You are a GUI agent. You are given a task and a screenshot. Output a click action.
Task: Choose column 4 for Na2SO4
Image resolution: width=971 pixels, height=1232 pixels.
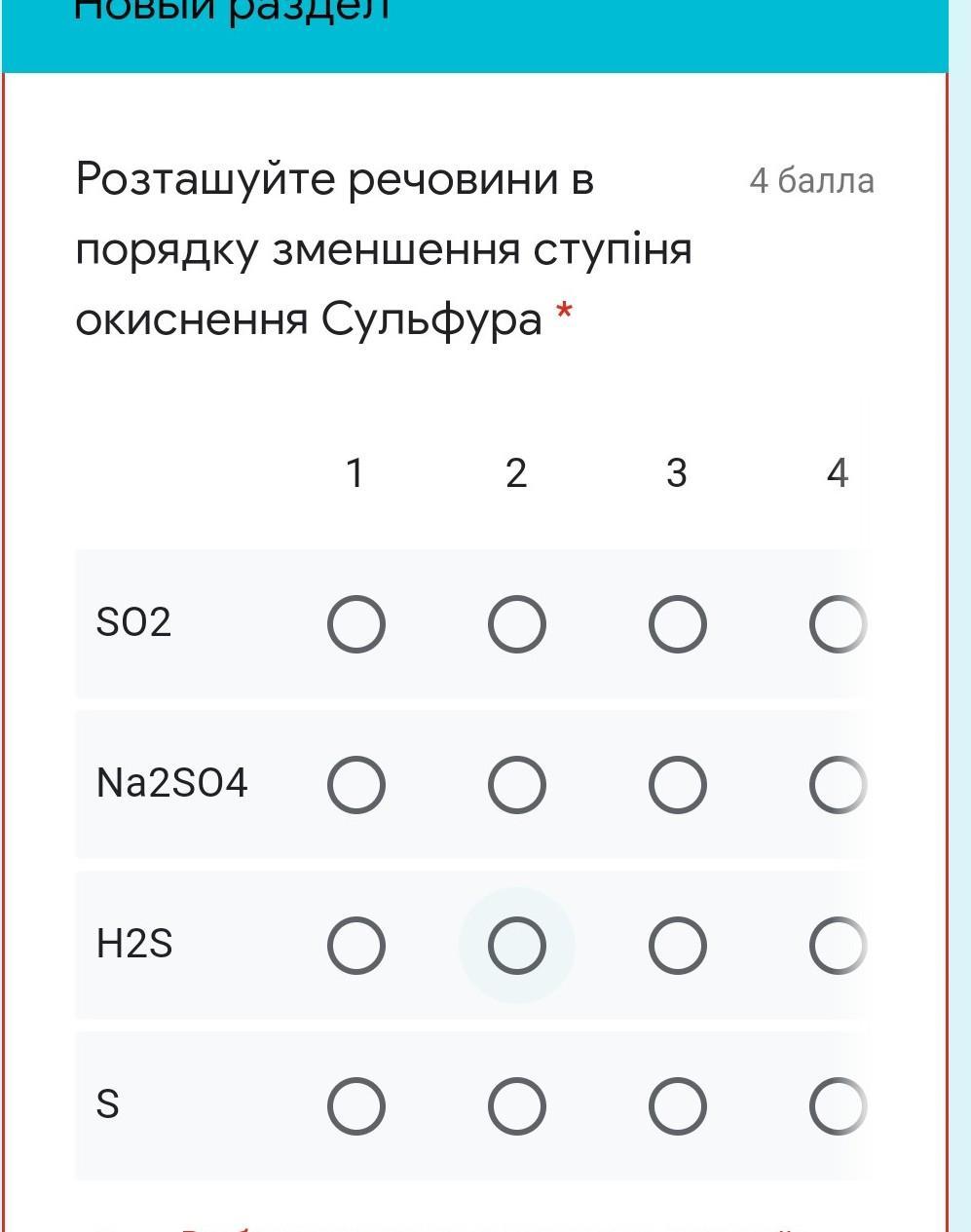pos(837,785)
